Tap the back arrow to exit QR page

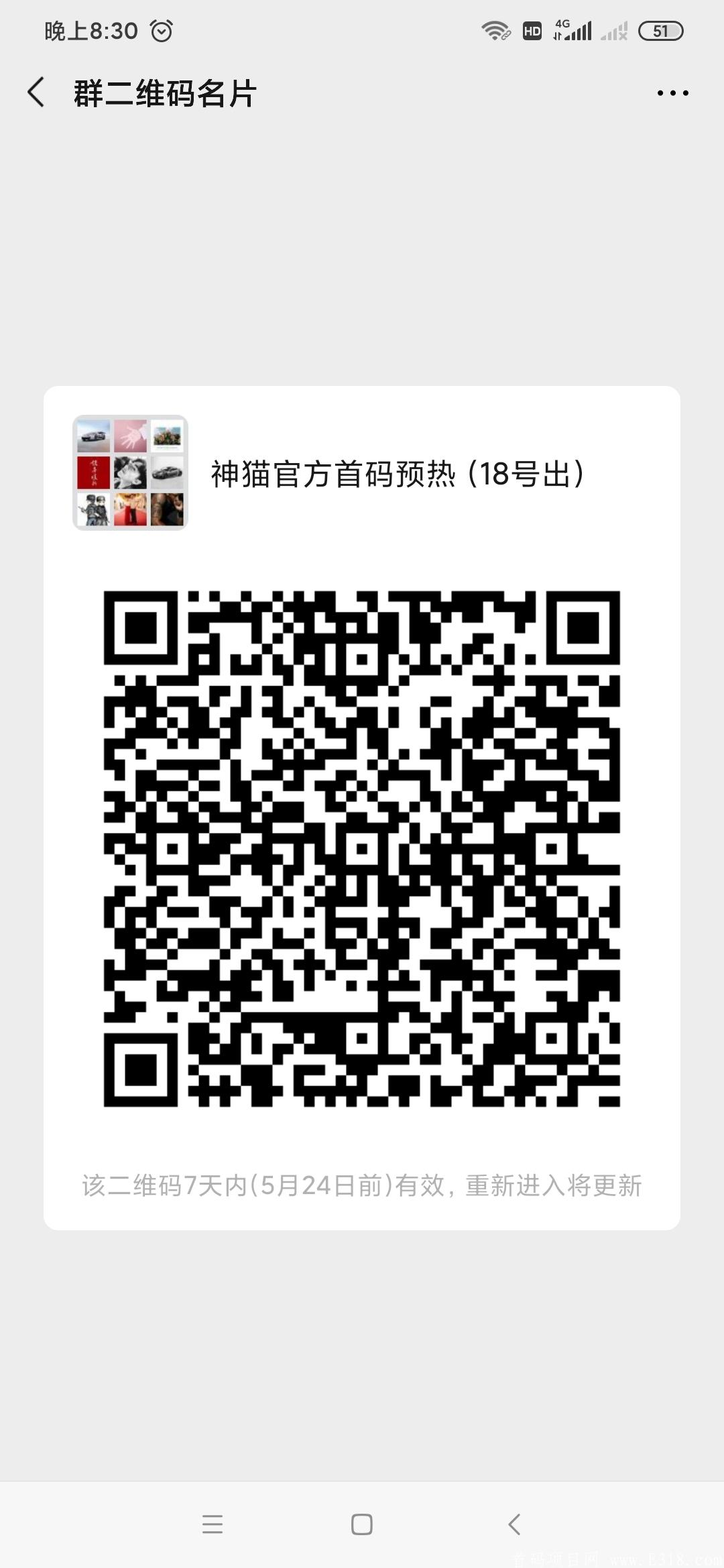36,93
